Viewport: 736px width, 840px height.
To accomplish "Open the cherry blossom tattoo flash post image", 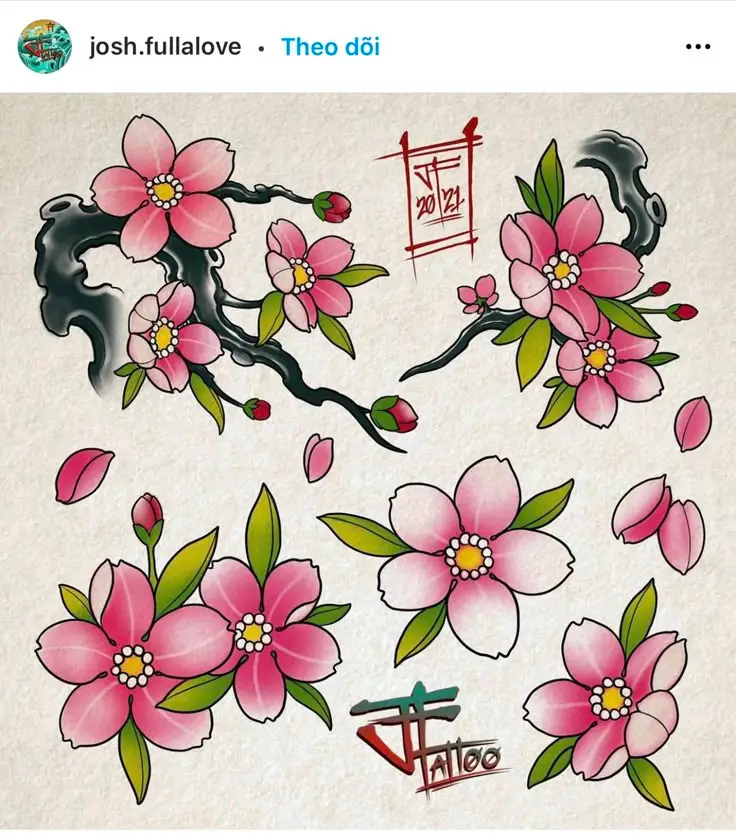I will coord(368,460).
